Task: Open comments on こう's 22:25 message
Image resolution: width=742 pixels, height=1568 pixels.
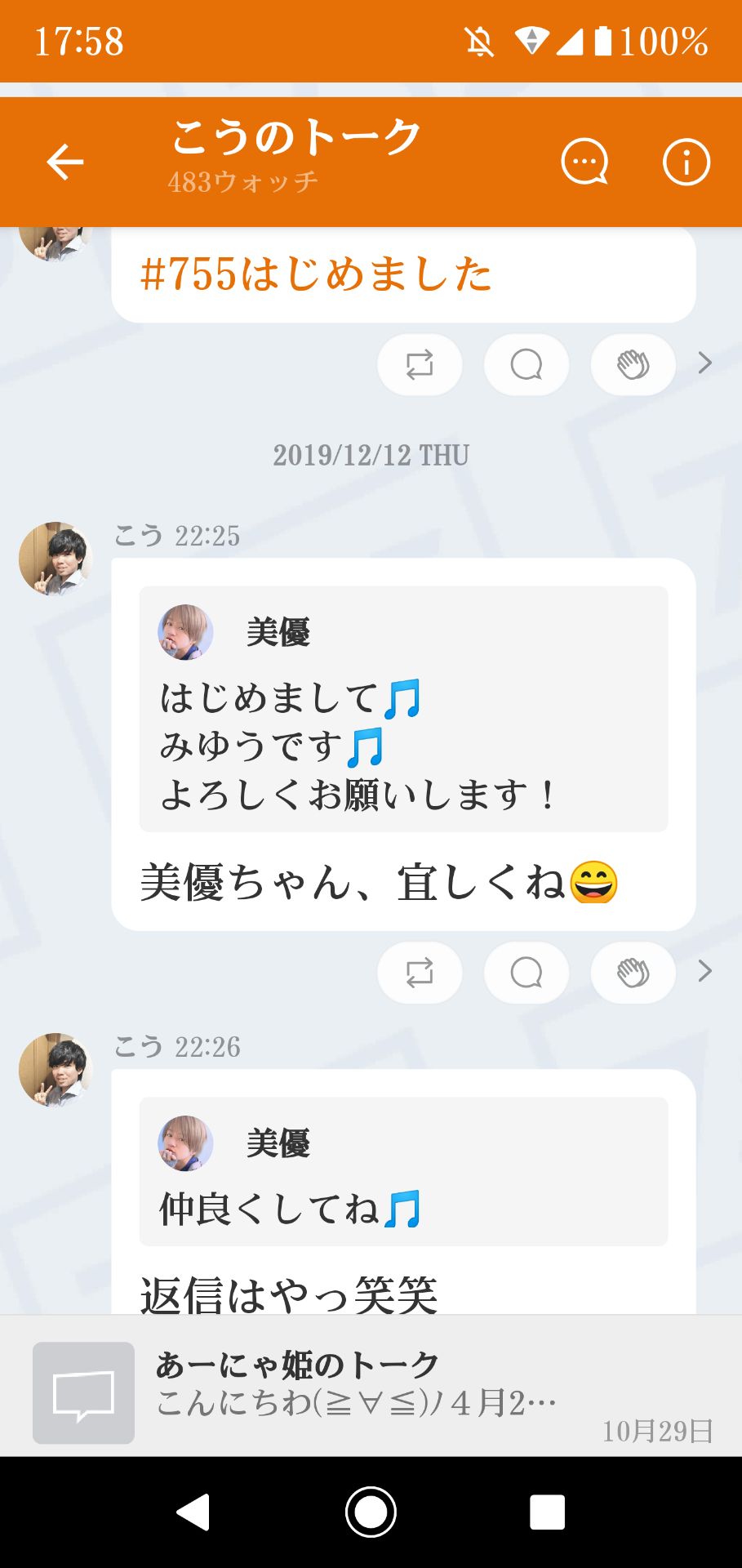Action: (526, 973)
